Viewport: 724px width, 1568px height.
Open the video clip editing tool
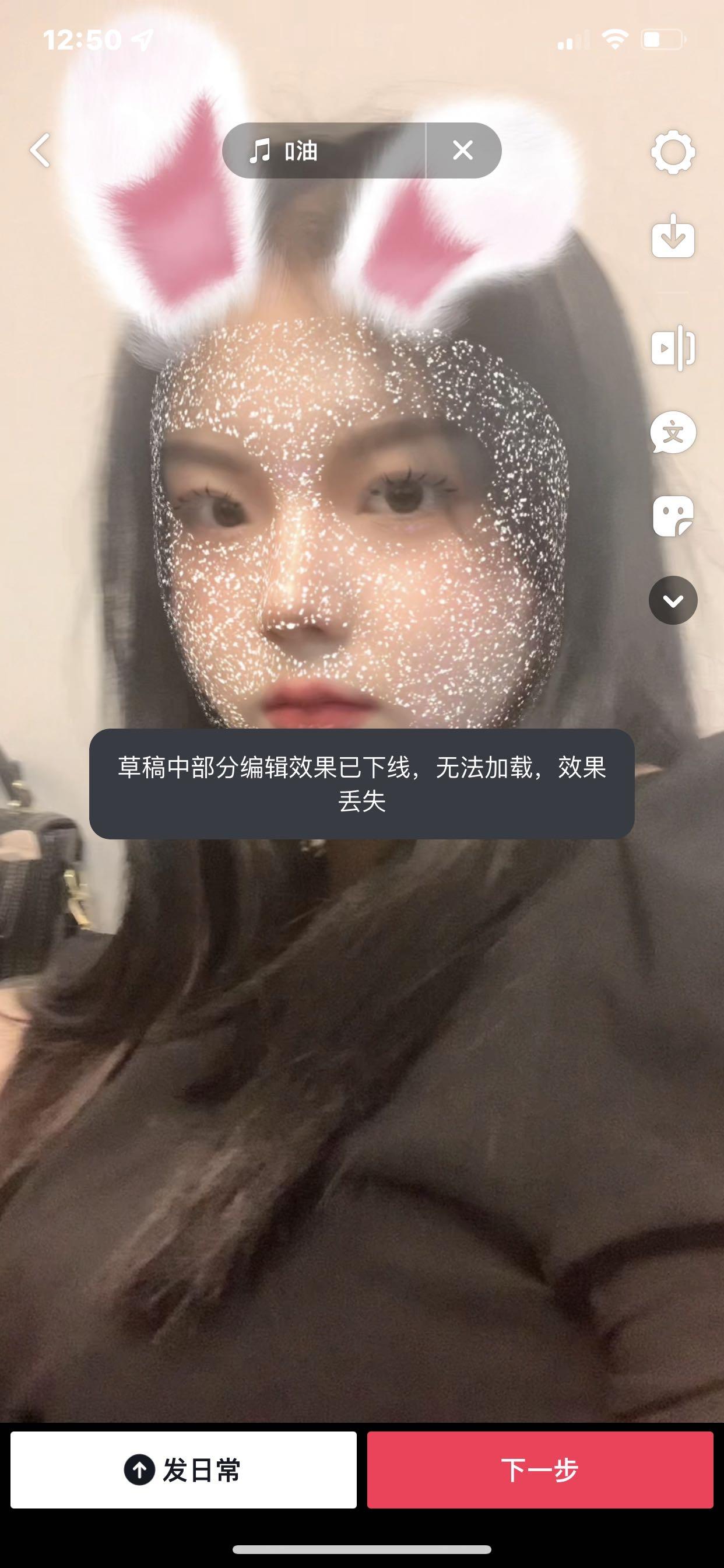pyautogui.click(x=673, y=348)
